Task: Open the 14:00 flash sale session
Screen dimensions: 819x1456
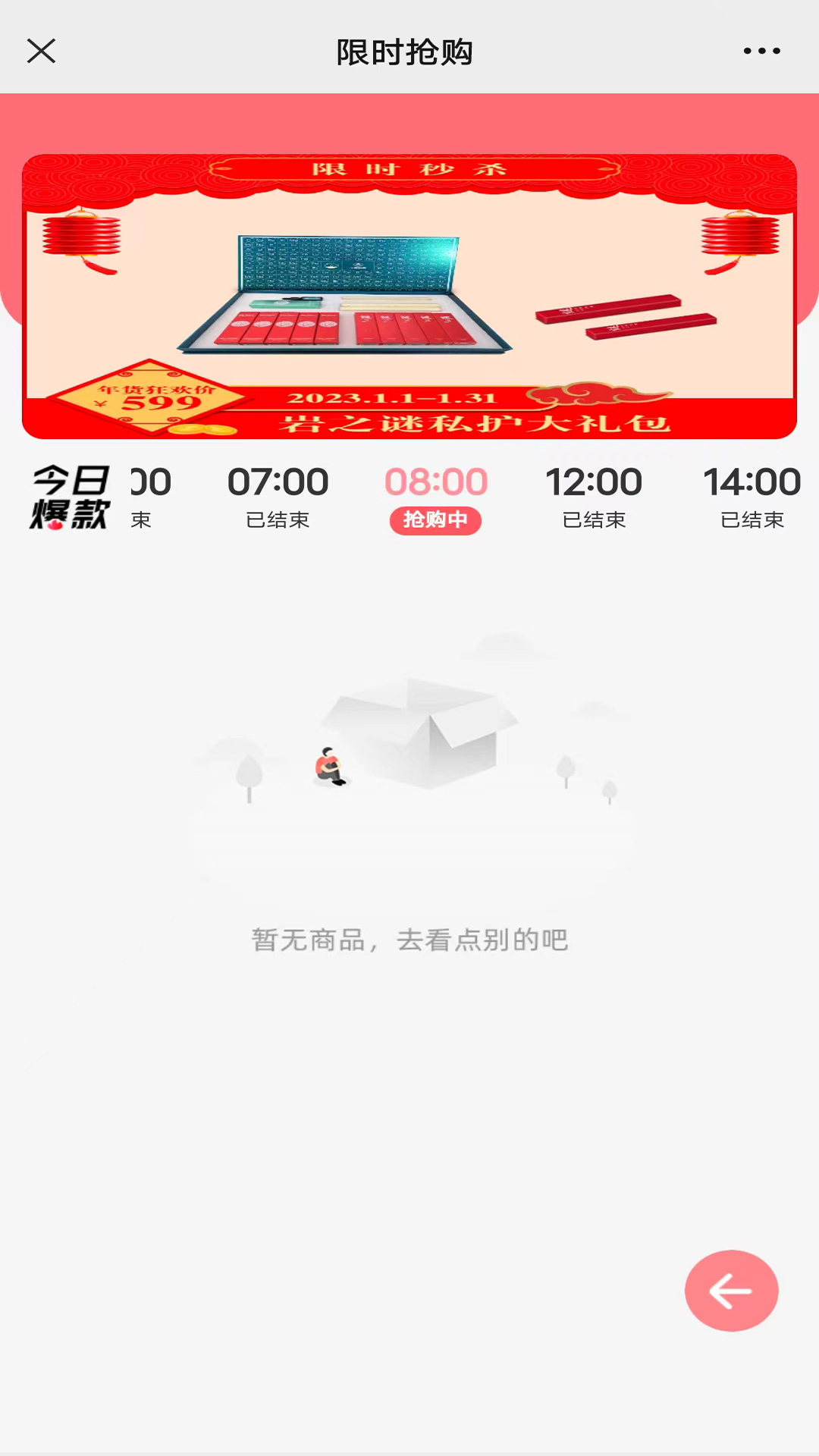Action: point(753,497)
